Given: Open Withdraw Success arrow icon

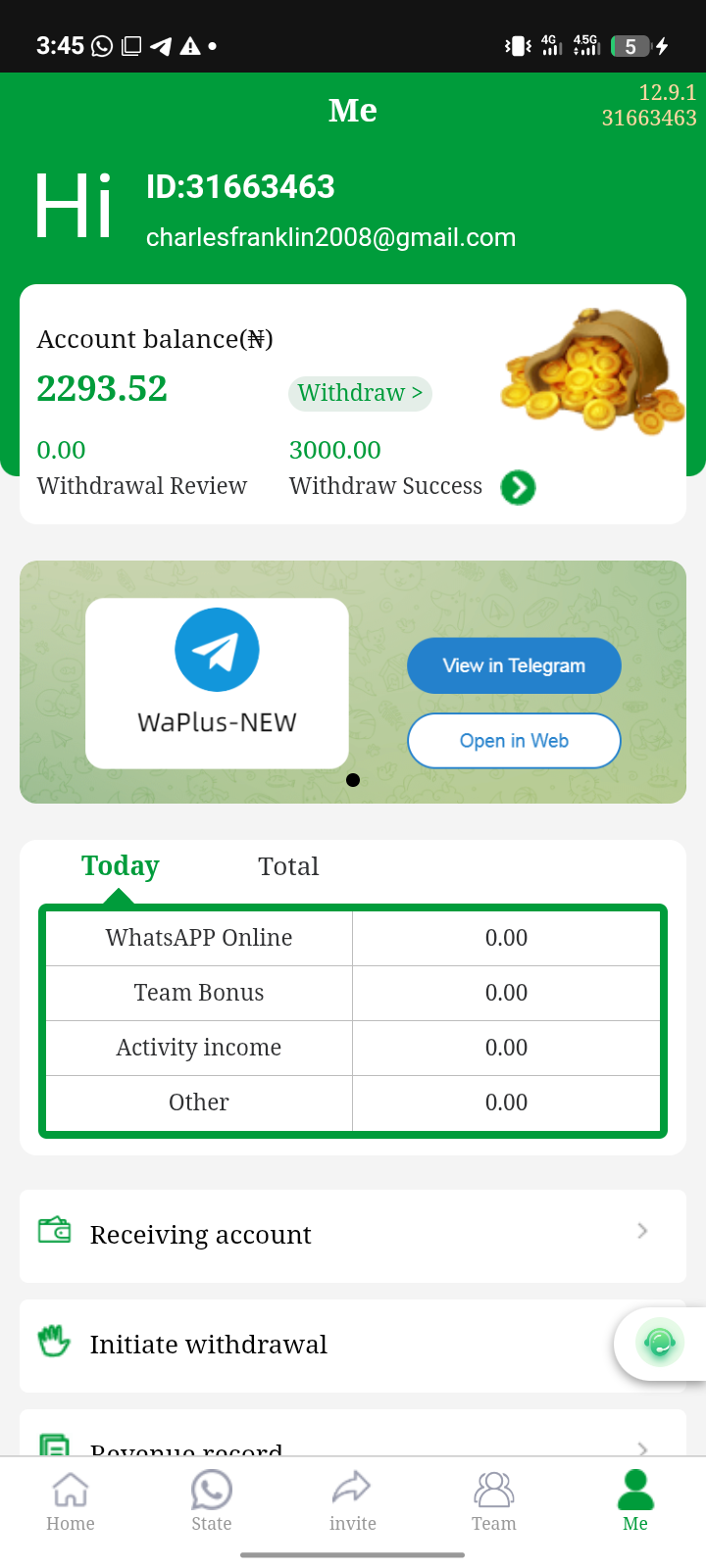Looking at the screenshot, I should point(518,487).
